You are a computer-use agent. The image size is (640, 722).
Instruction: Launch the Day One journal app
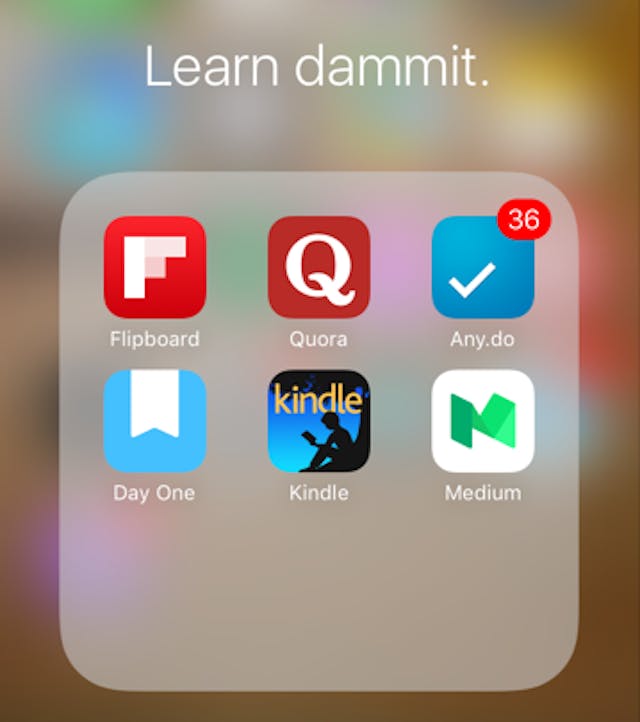tap(155, 421)
